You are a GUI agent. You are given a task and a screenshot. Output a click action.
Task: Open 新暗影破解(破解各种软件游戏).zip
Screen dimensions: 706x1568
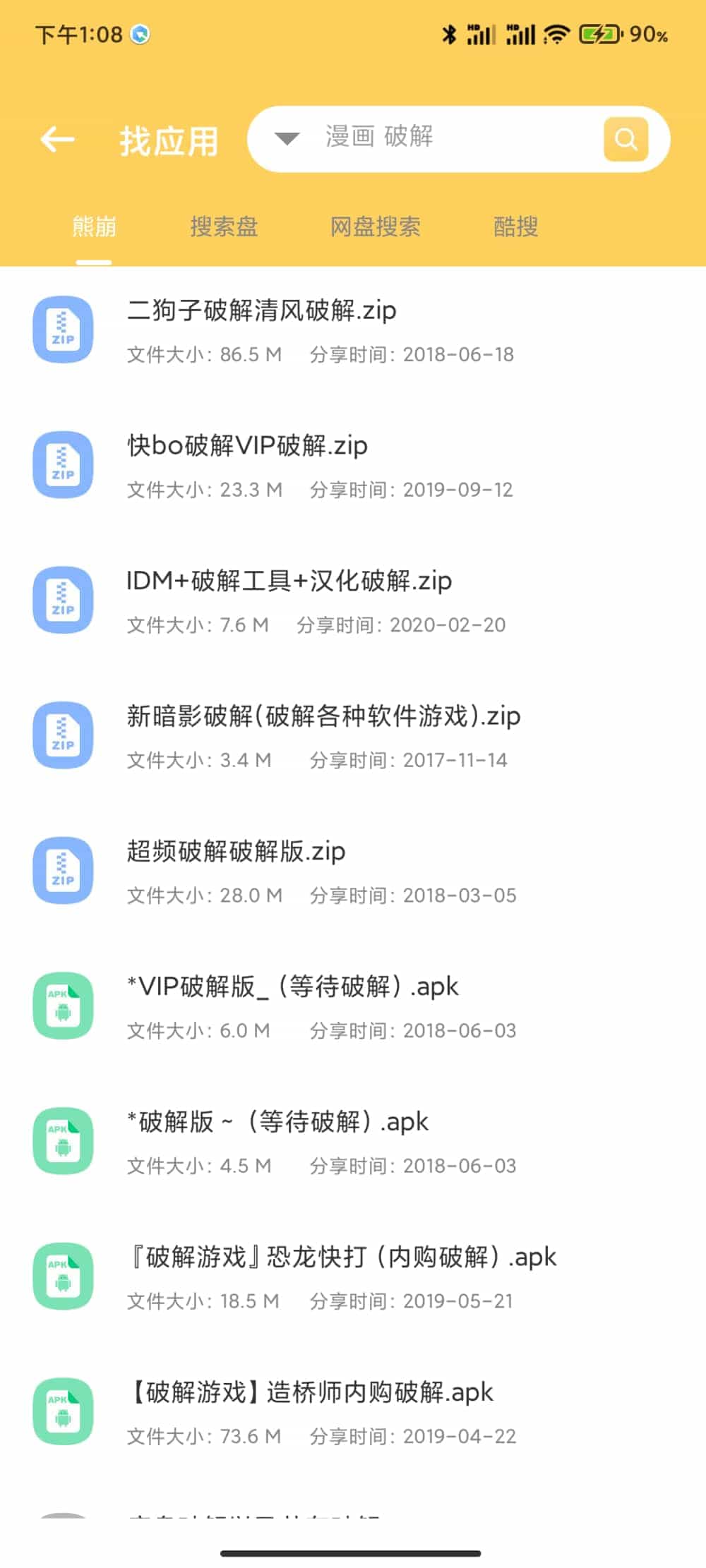point(323,736)
